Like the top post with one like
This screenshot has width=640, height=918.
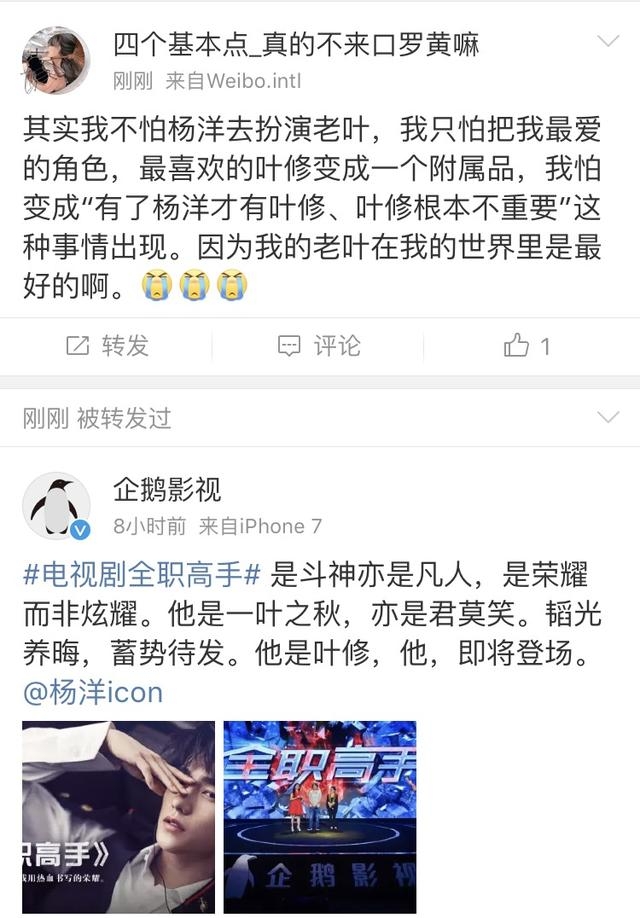(527, 346)
